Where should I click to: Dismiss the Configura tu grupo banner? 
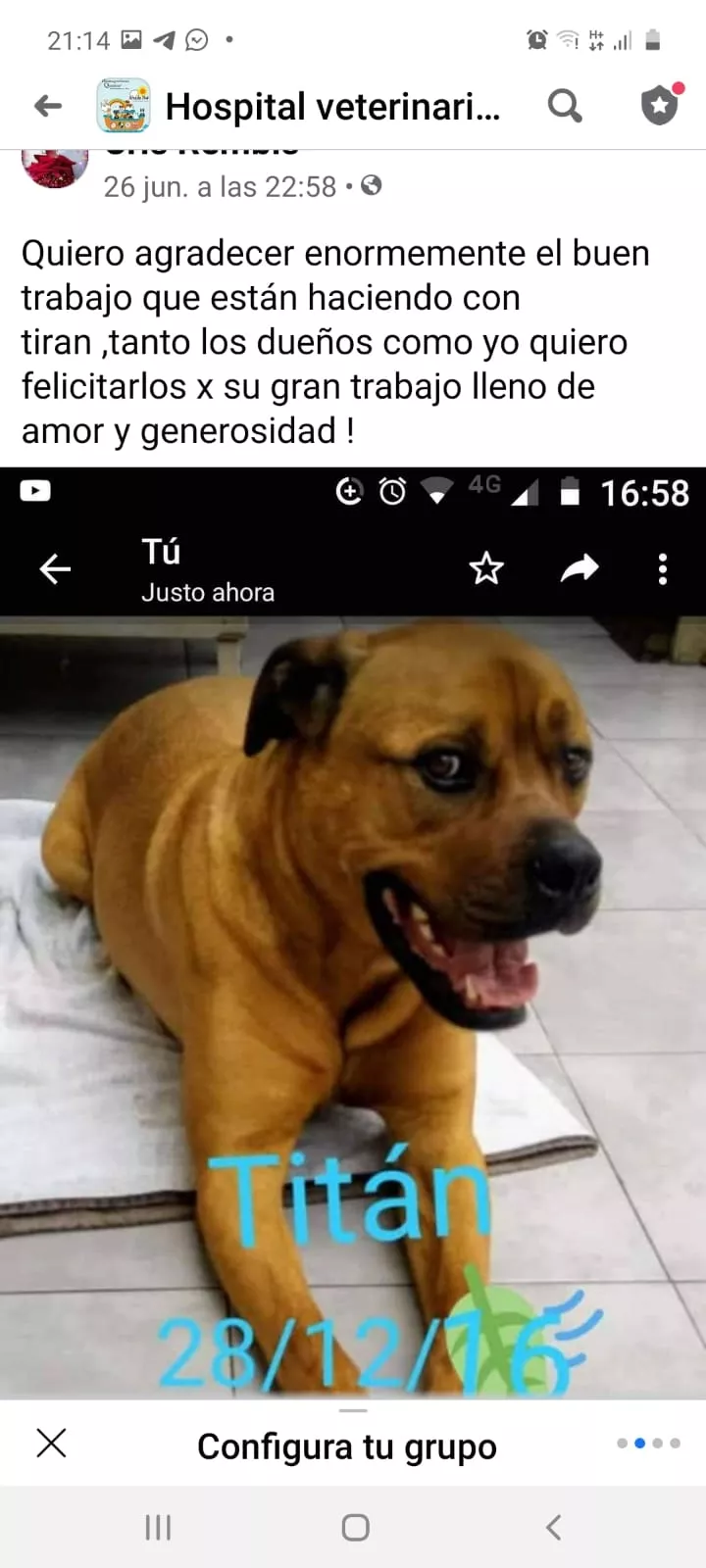point(51,1443)
